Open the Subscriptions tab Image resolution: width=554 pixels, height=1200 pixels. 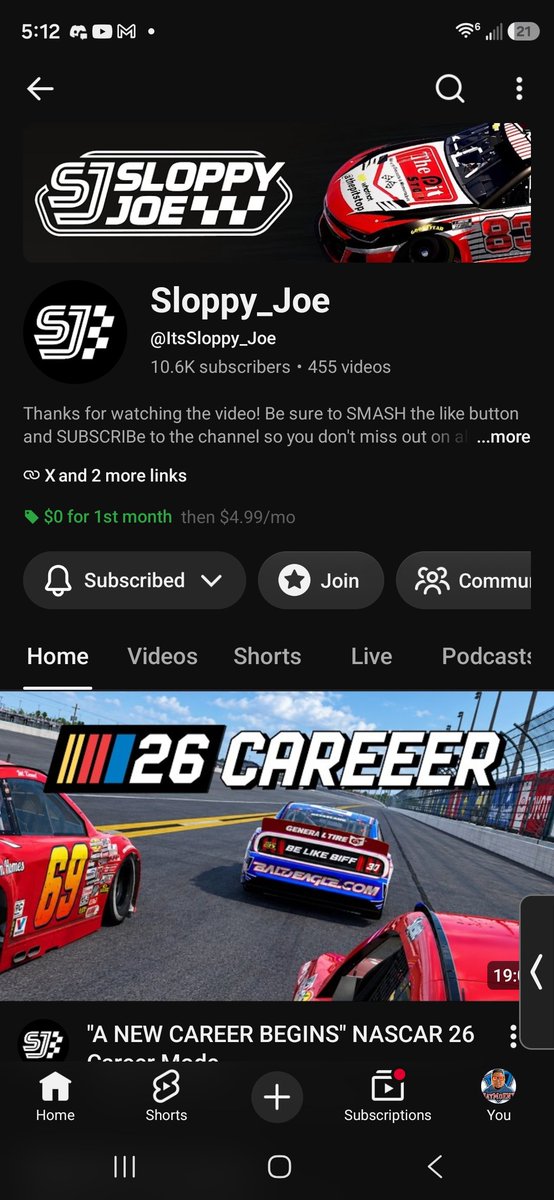pos(388,1096)
